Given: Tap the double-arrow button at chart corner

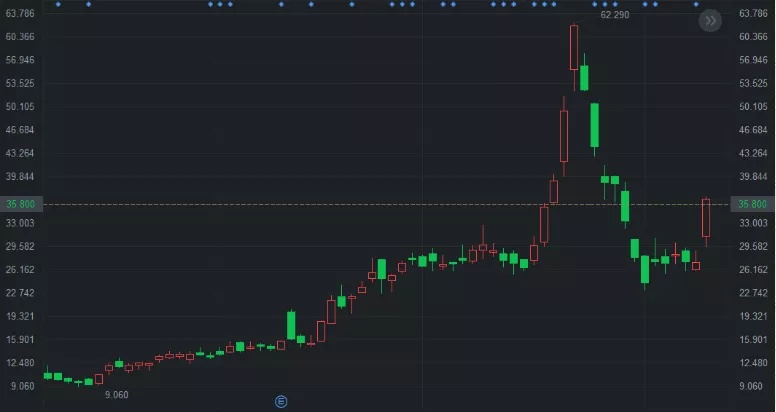Looking at the screenshot, I should [710, 21].
